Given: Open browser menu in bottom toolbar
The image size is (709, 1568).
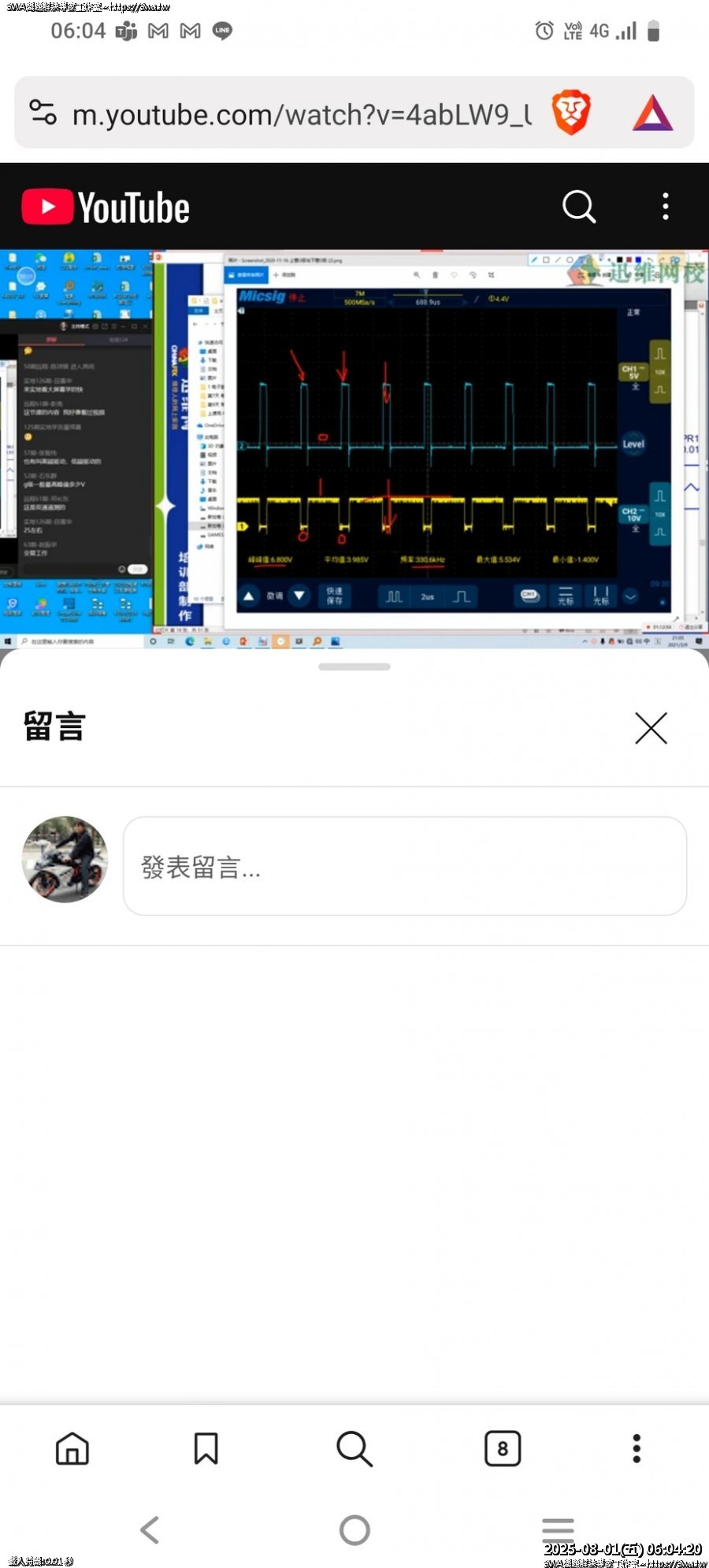Looking at the screenshot, I should [637, 1448].
